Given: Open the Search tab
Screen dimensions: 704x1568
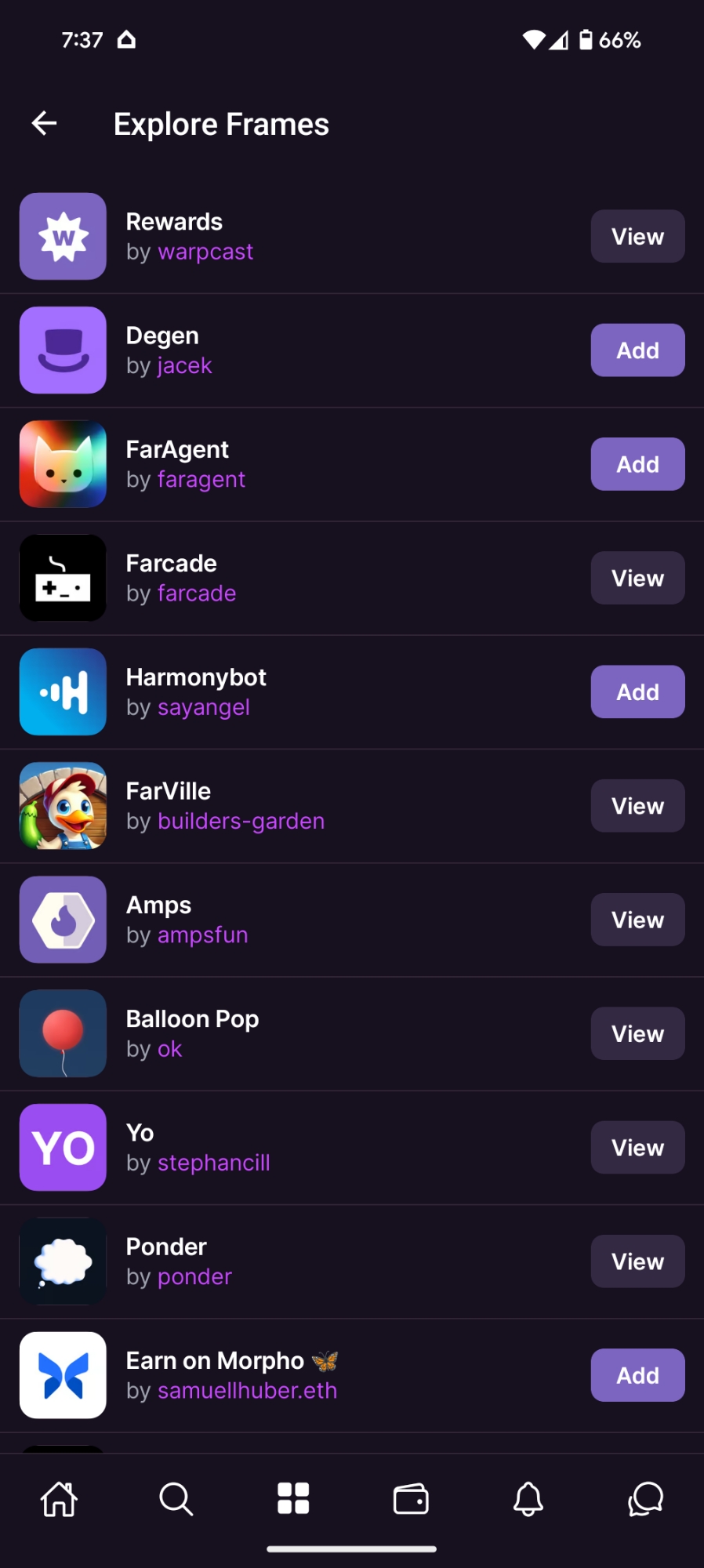Looking at the screenshot, I should point(176,1499).
